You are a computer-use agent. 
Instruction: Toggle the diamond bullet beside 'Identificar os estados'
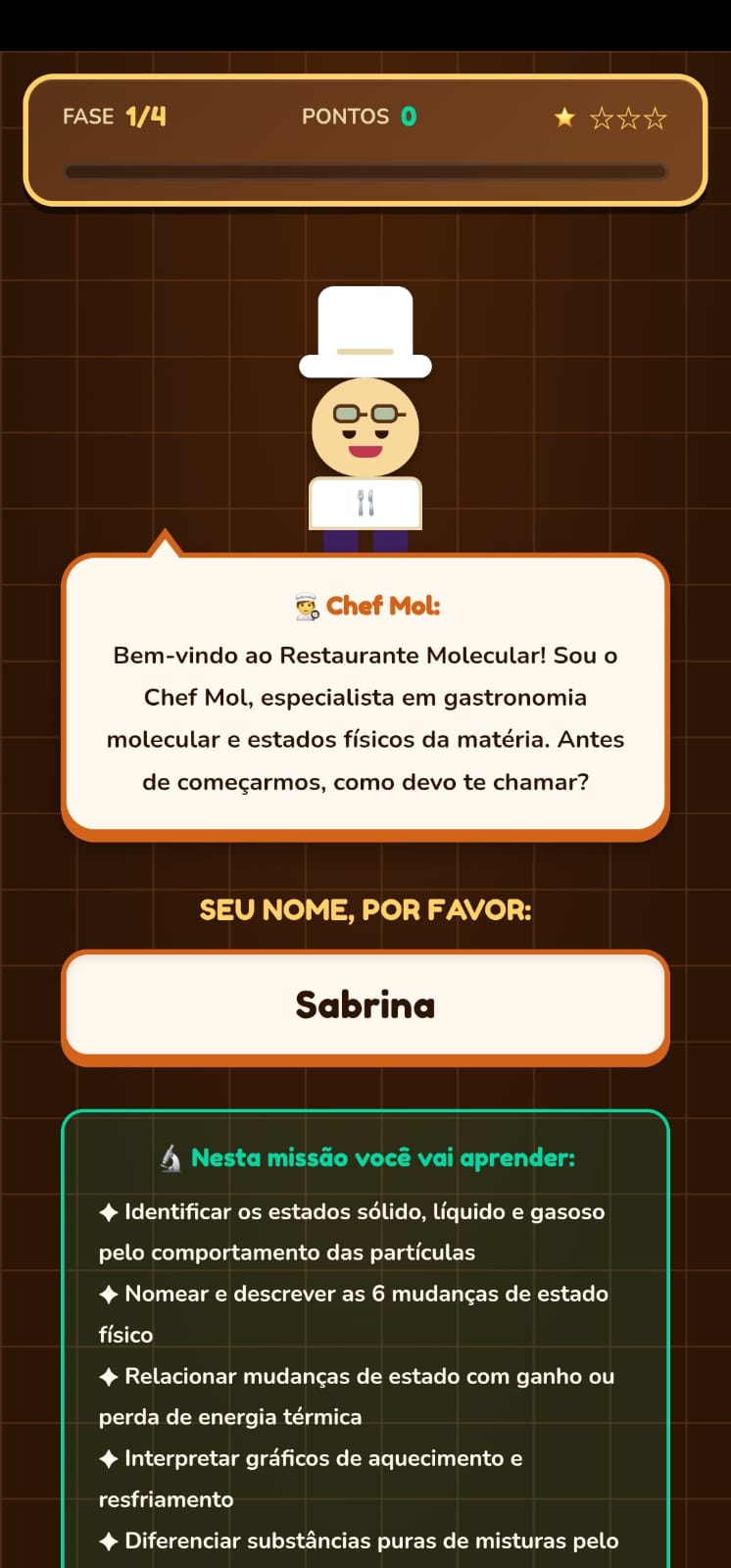[x=108, y=1211]
